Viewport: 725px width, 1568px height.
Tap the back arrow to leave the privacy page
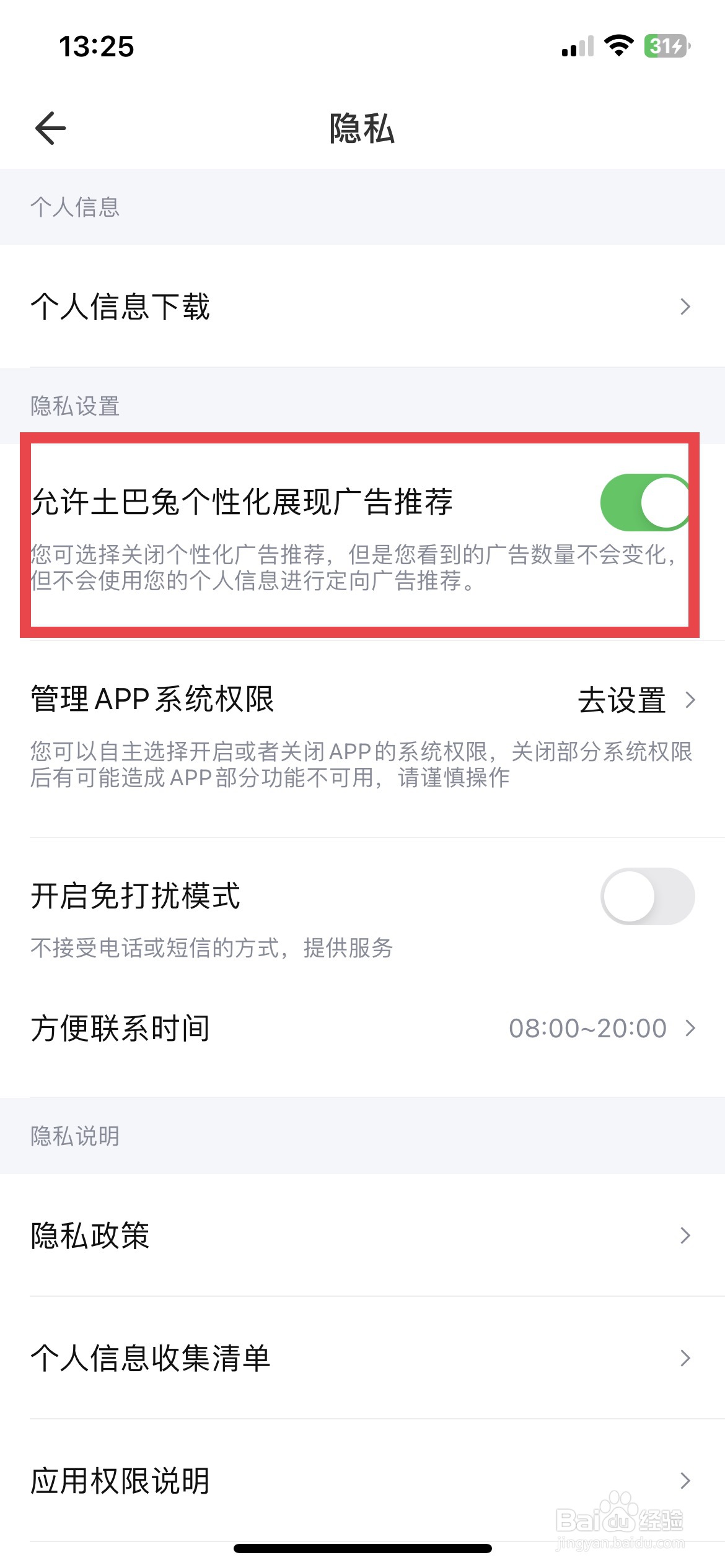[x=48, y=128]
